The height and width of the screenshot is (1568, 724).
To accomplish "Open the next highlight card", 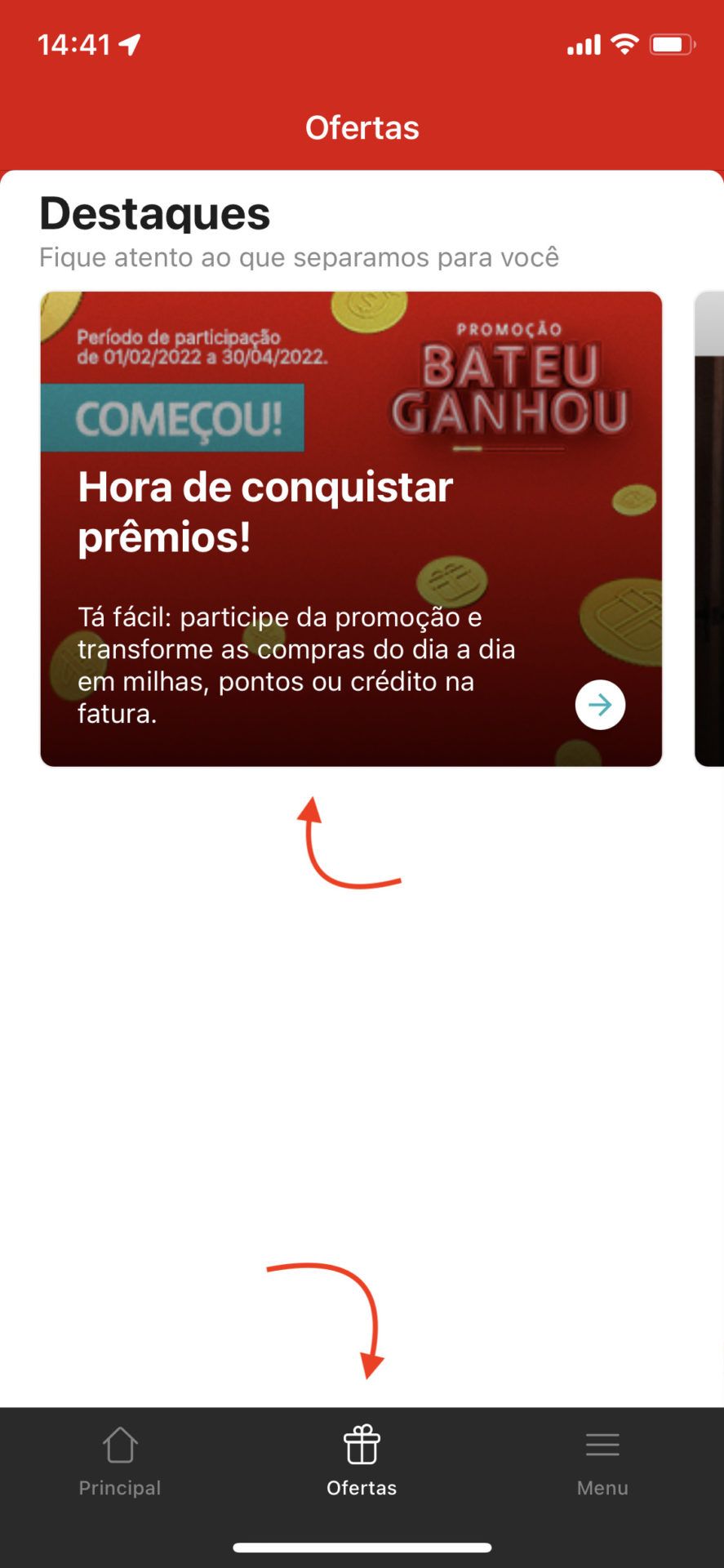I will point(709,528).
